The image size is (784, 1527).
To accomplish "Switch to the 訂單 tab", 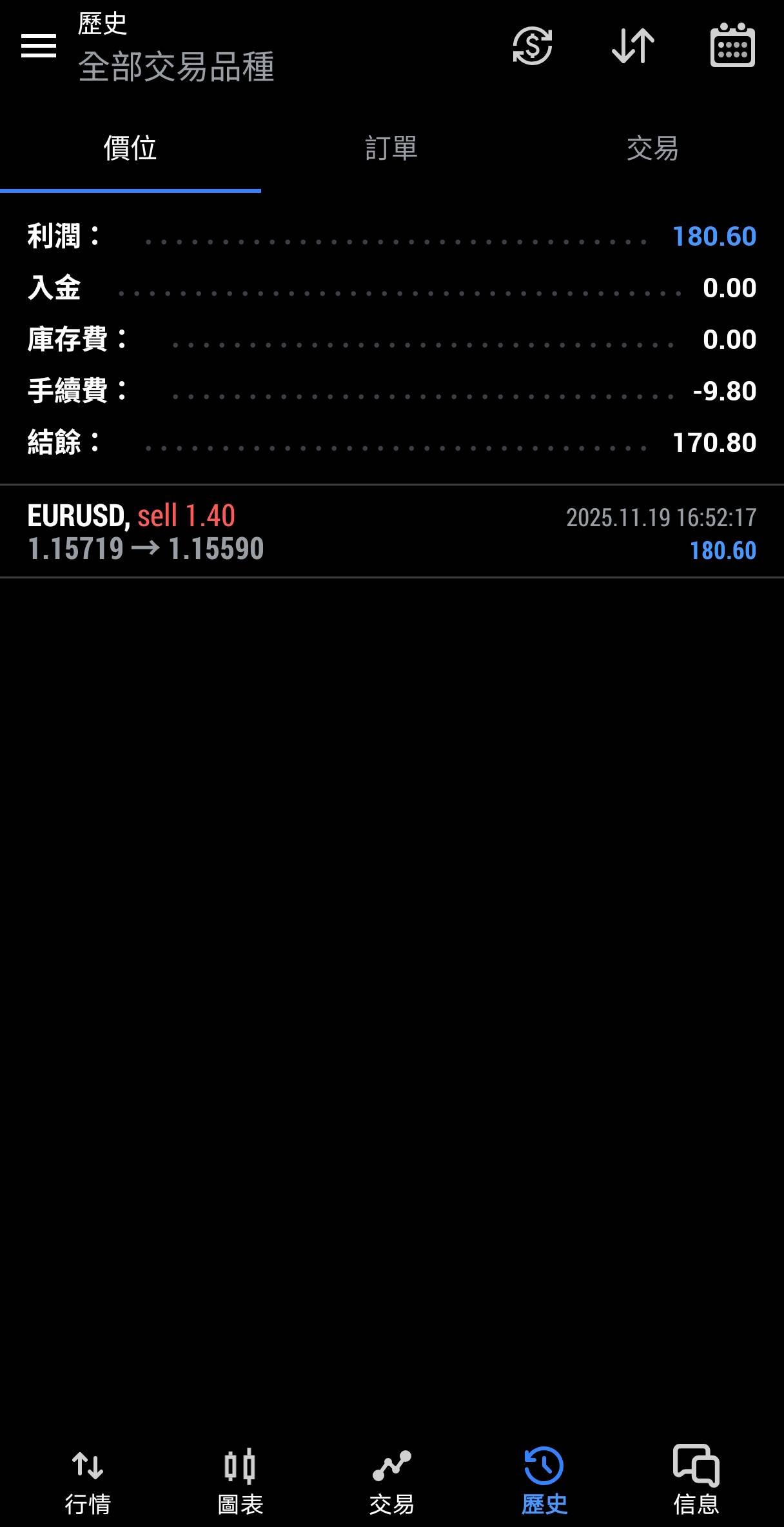I will tap(391, 148).
